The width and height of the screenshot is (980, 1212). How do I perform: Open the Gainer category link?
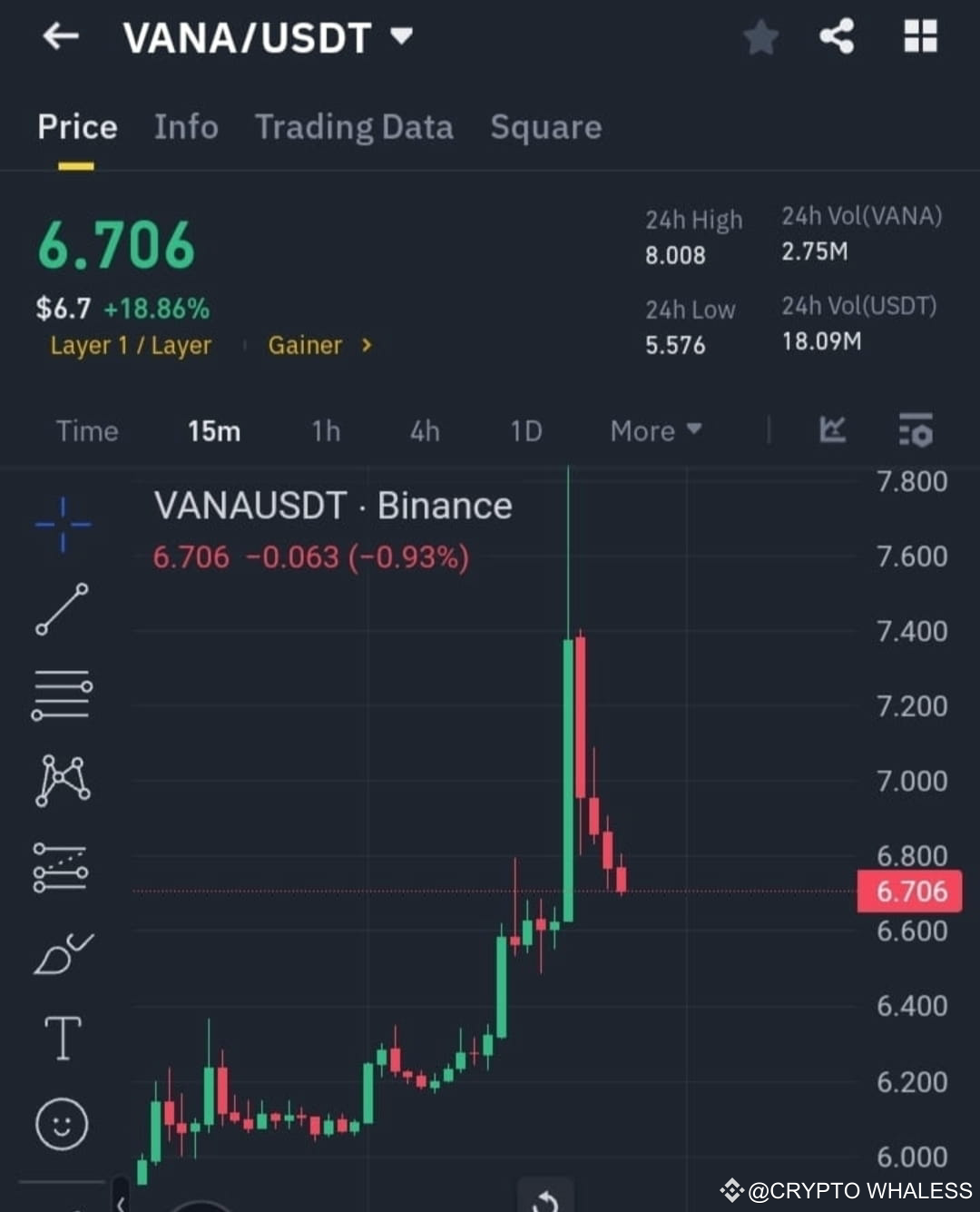point(306,345)
